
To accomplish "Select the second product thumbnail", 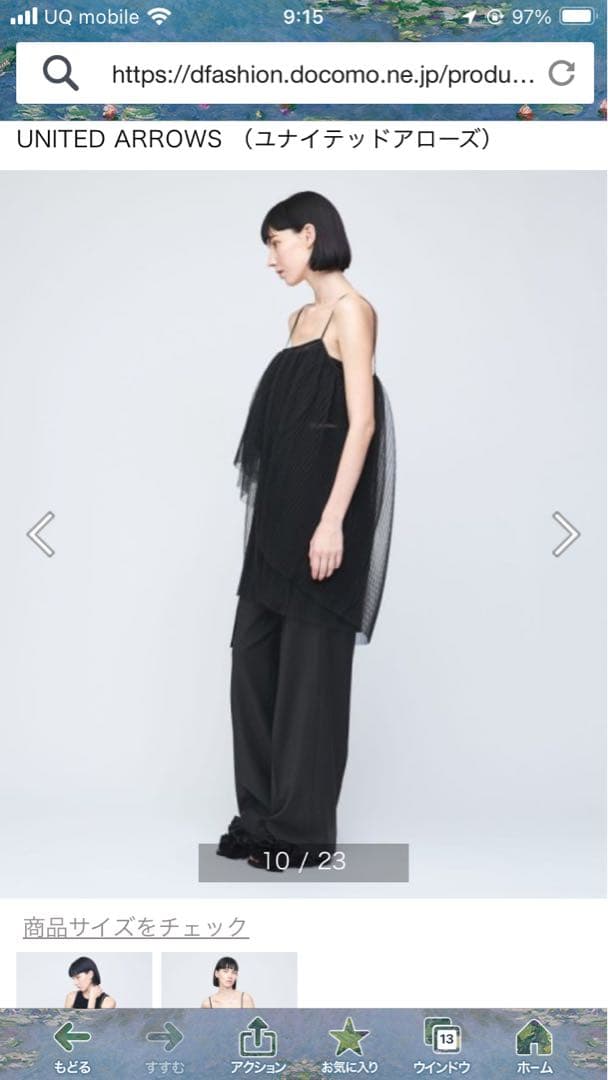I will 229,980.
